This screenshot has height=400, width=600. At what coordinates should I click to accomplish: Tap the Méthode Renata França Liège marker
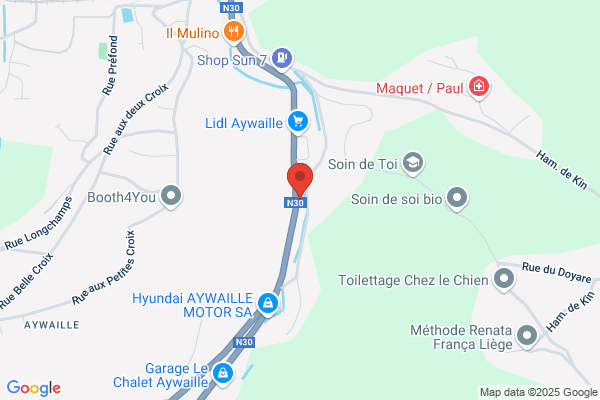pos(527,336)
